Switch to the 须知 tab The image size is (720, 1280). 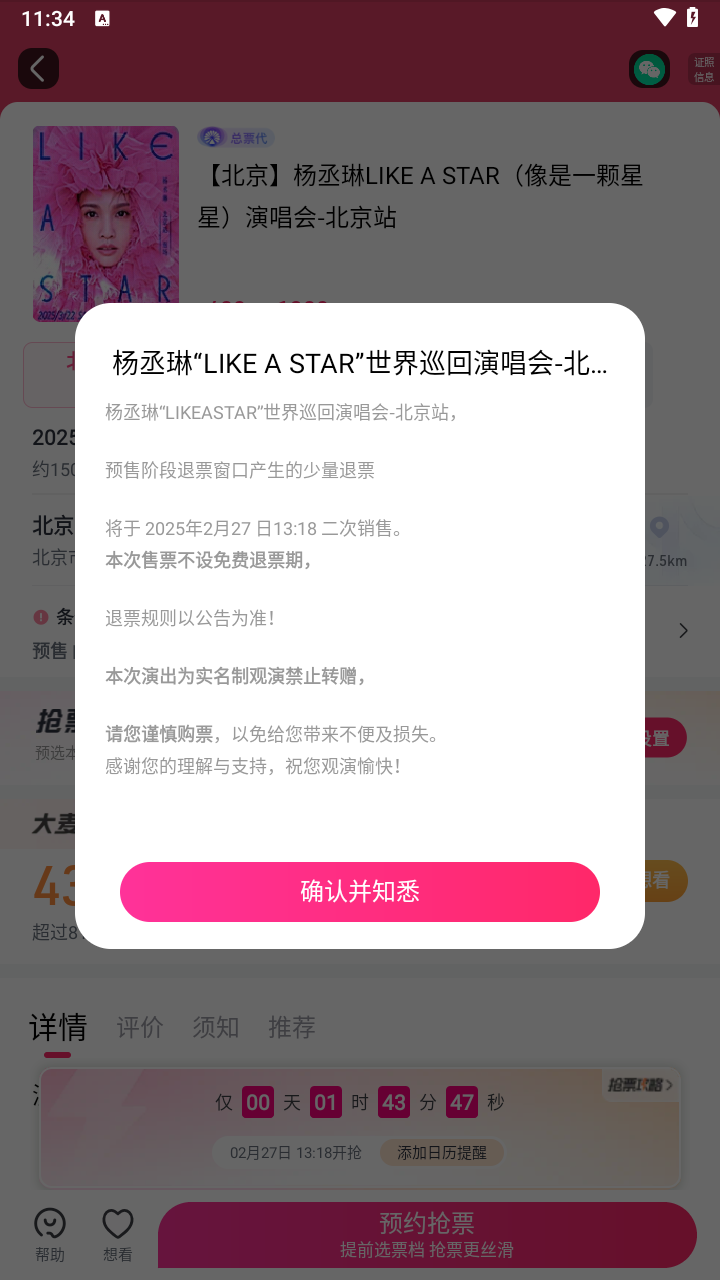(x=216, y=1027)
